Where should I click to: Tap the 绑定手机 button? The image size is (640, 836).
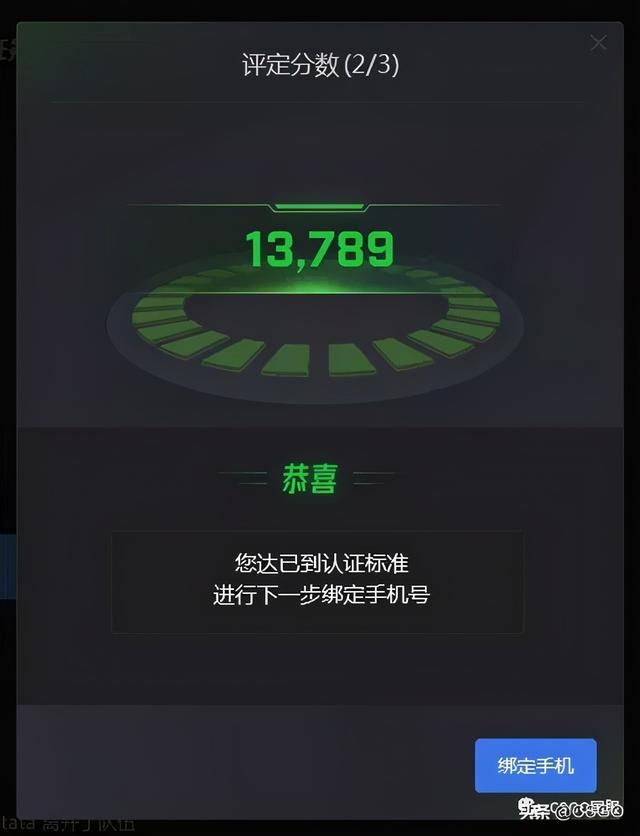(x=535, y=766)
